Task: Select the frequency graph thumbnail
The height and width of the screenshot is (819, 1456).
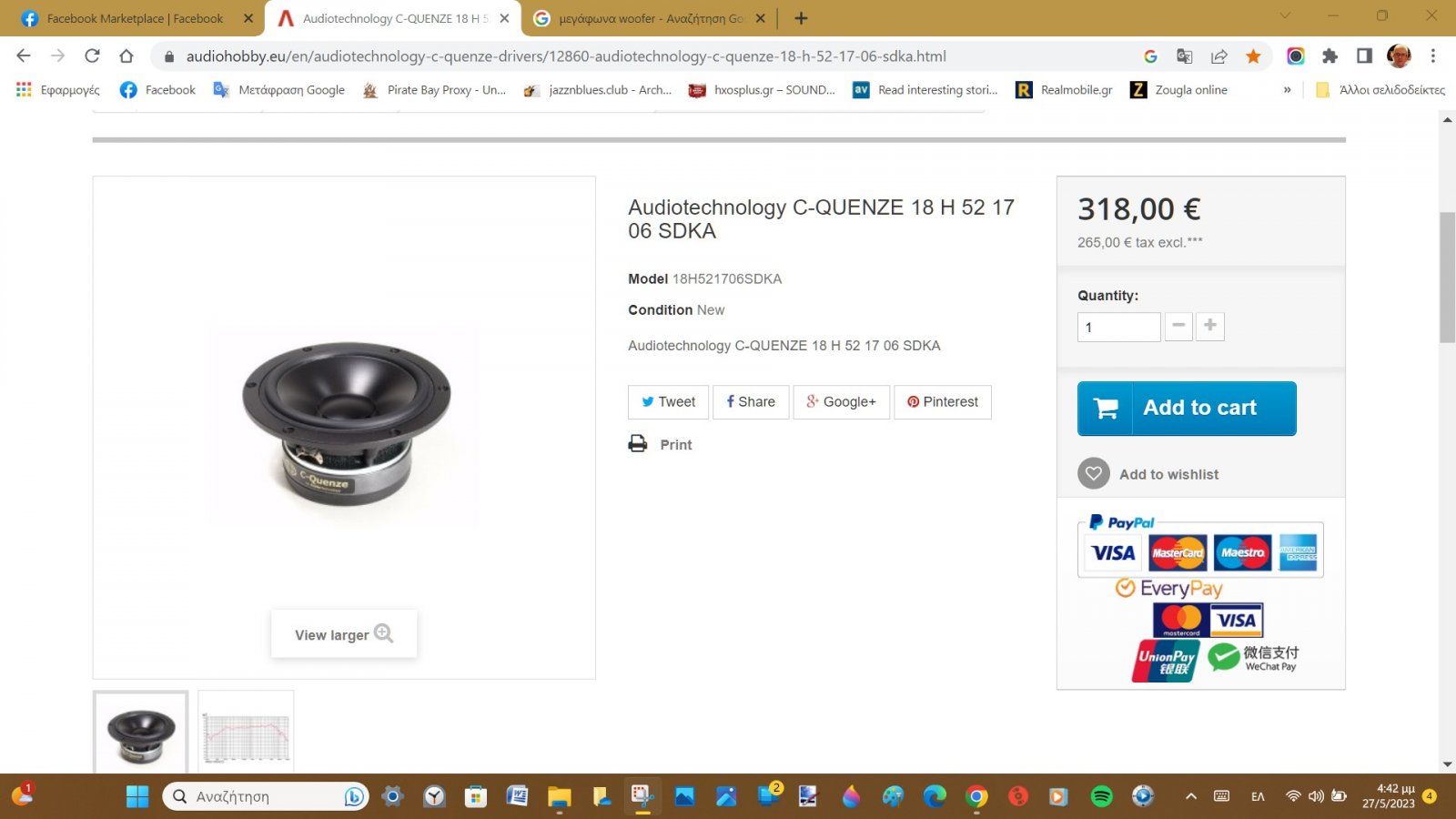Action: click(x=246, y=733)
